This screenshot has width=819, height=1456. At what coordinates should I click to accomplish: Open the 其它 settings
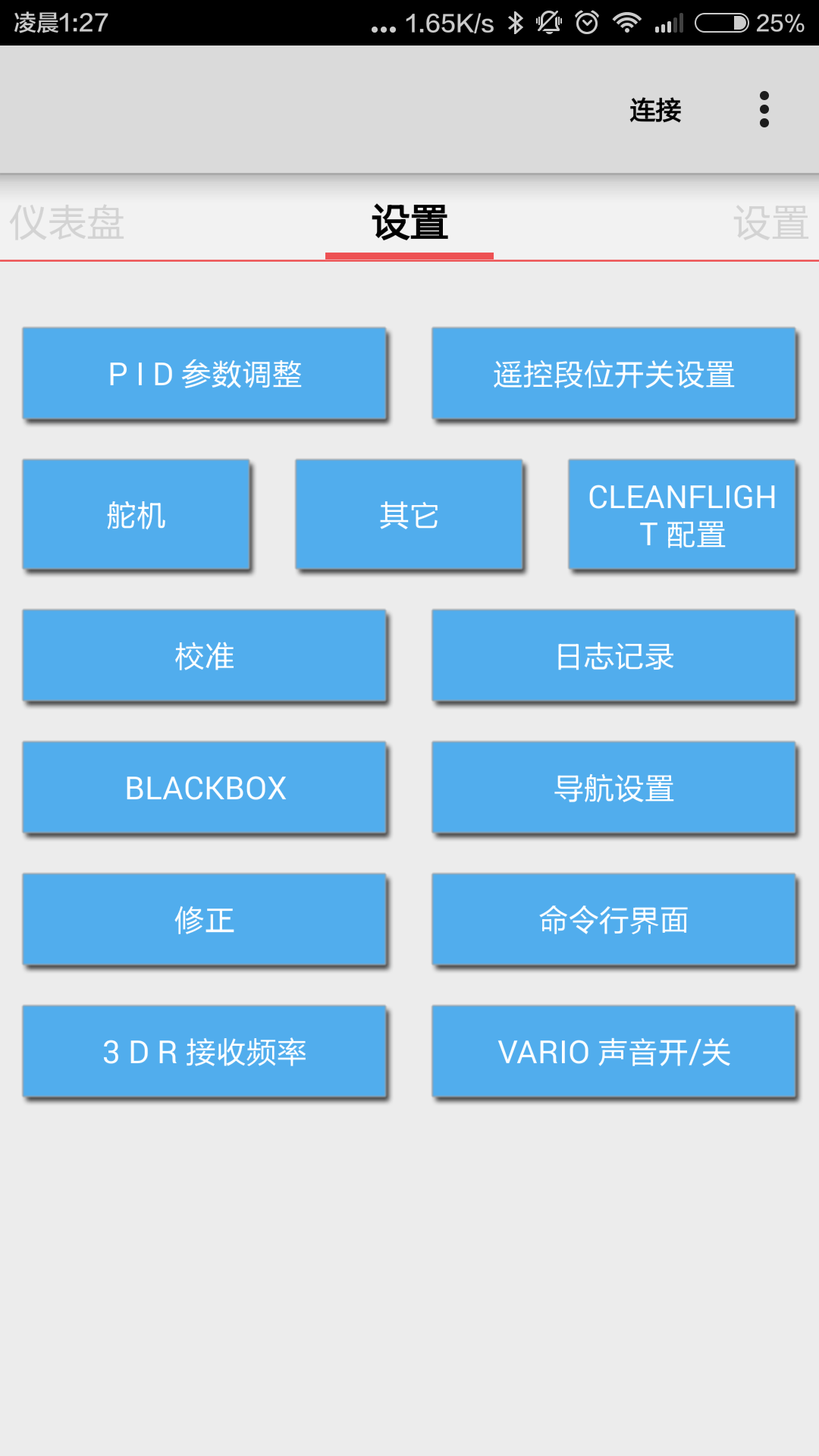pyautogui.click(x=409, y=515)
